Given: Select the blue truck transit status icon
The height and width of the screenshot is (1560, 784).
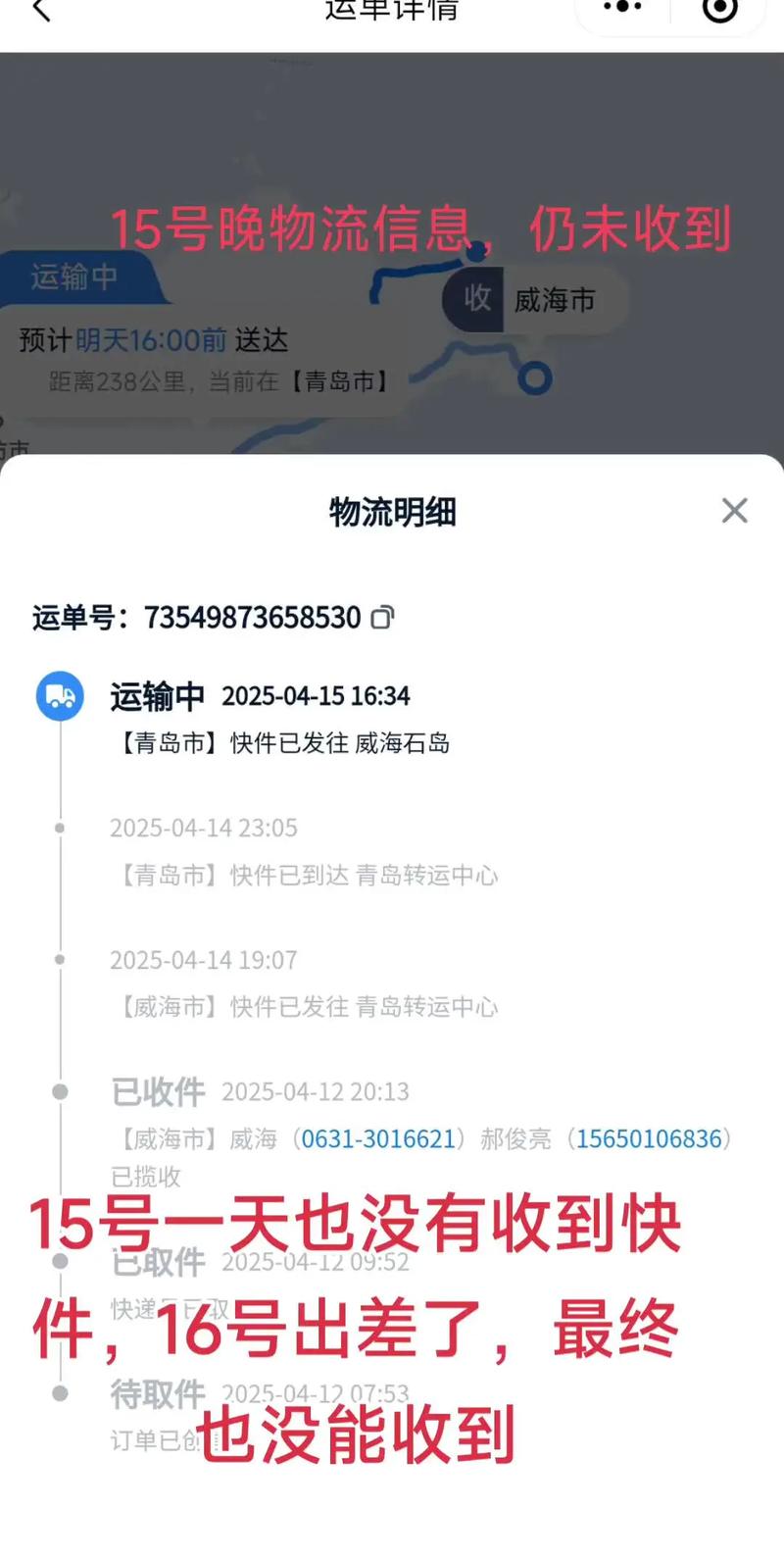Looking at the screenshot, I should click(60, 696).
